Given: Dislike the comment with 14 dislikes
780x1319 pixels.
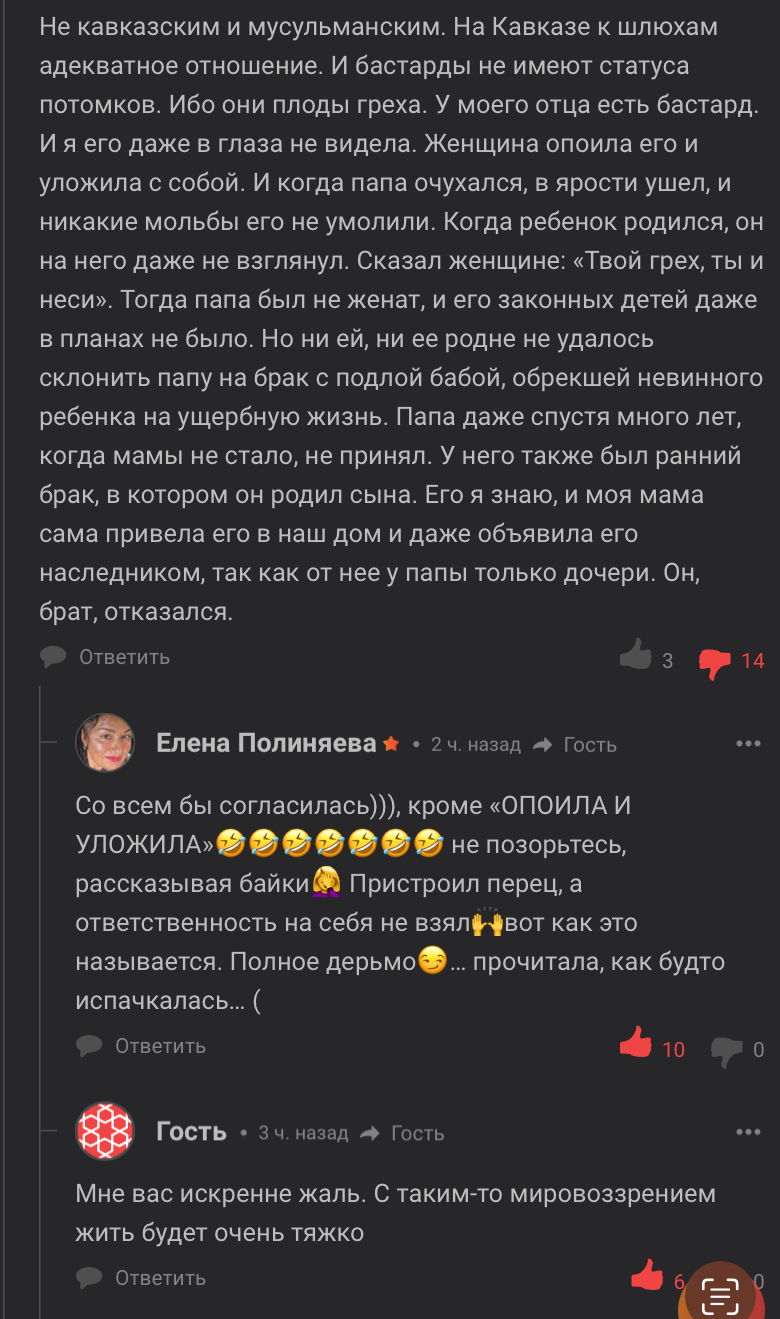Looking at the screenshot, I should [714, 661].
